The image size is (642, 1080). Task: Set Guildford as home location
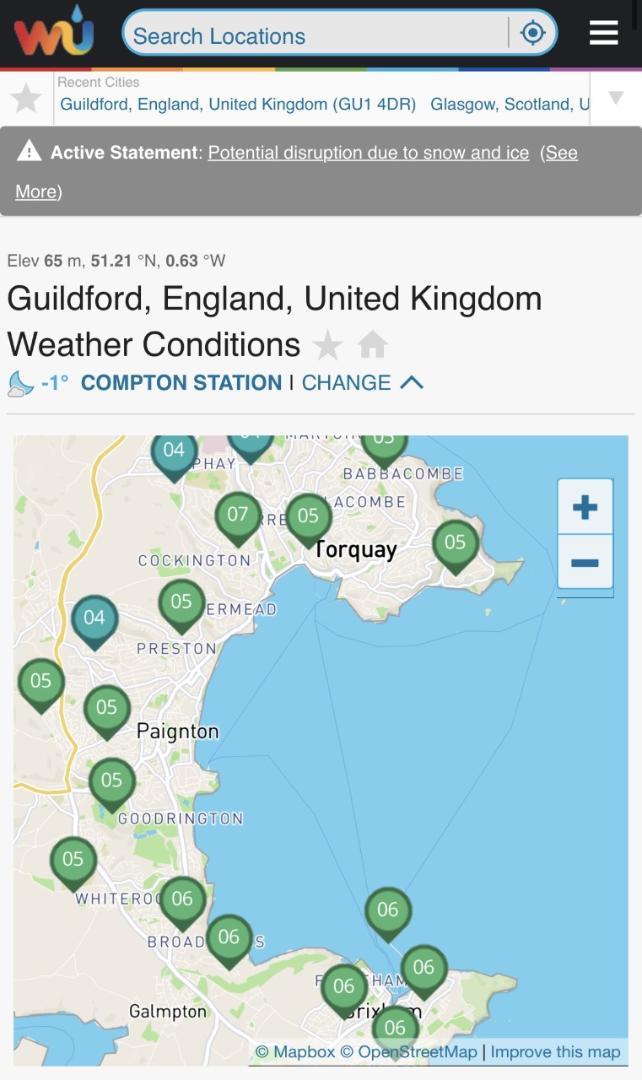coord(372,344)
